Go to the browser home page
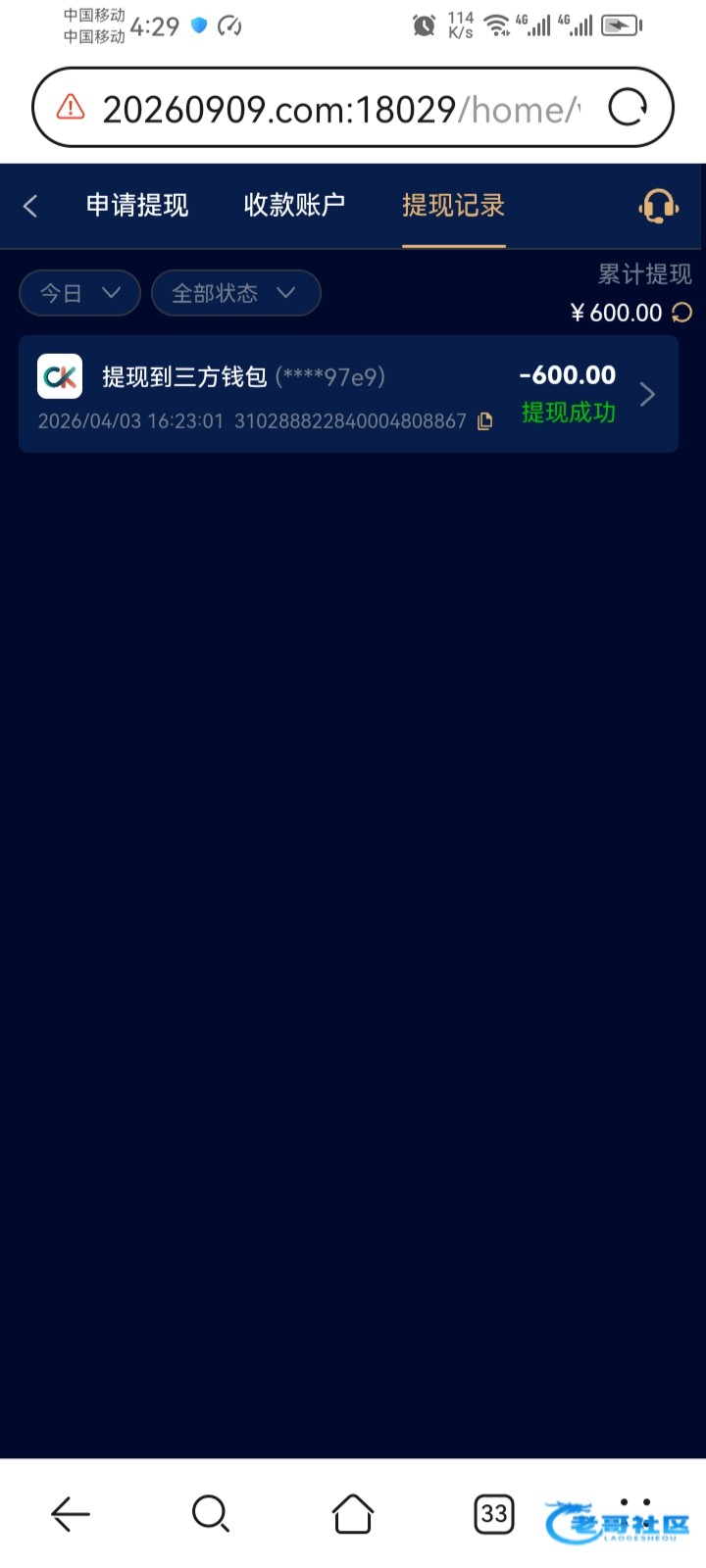706x1568 pixels. [353, 1514]
